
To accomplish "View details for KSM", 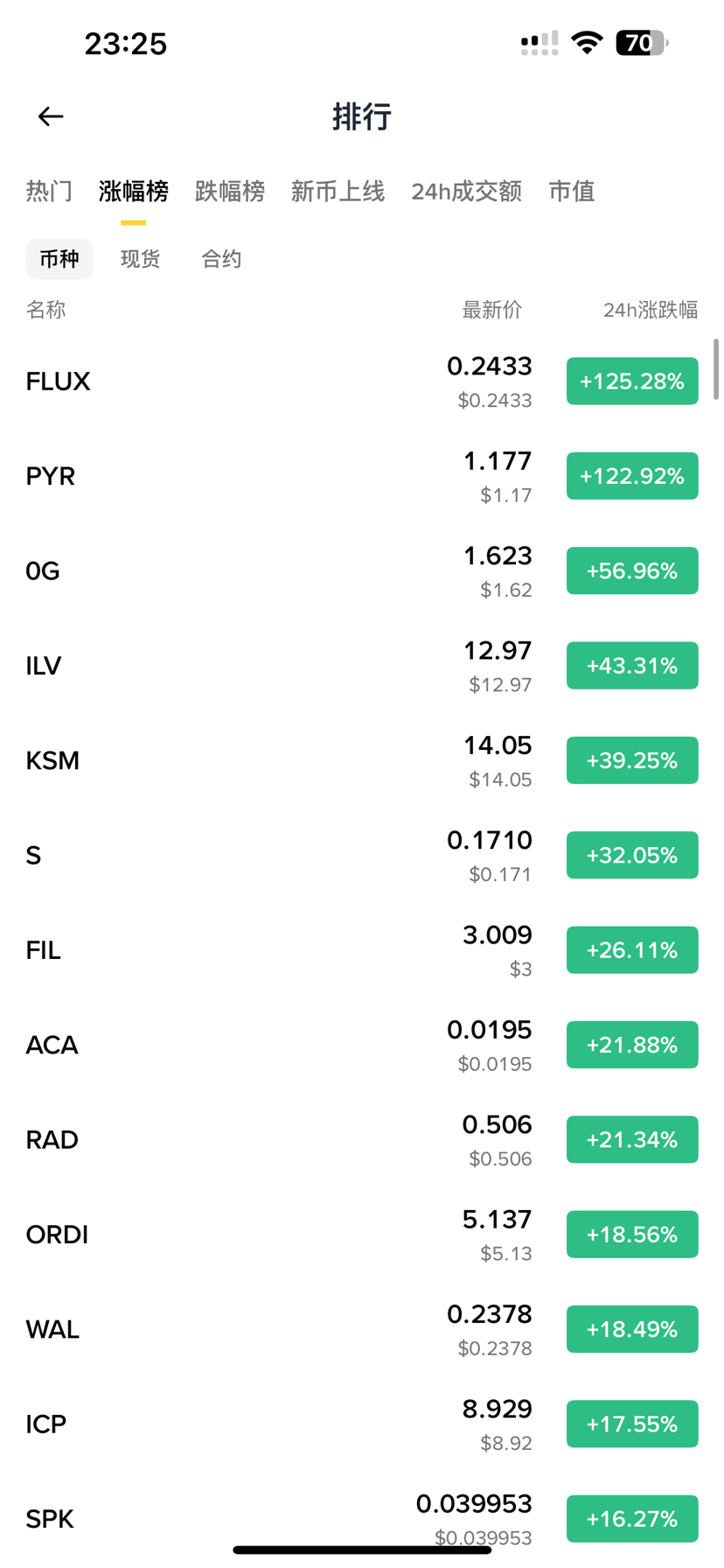I will click(x=52, y=760).
